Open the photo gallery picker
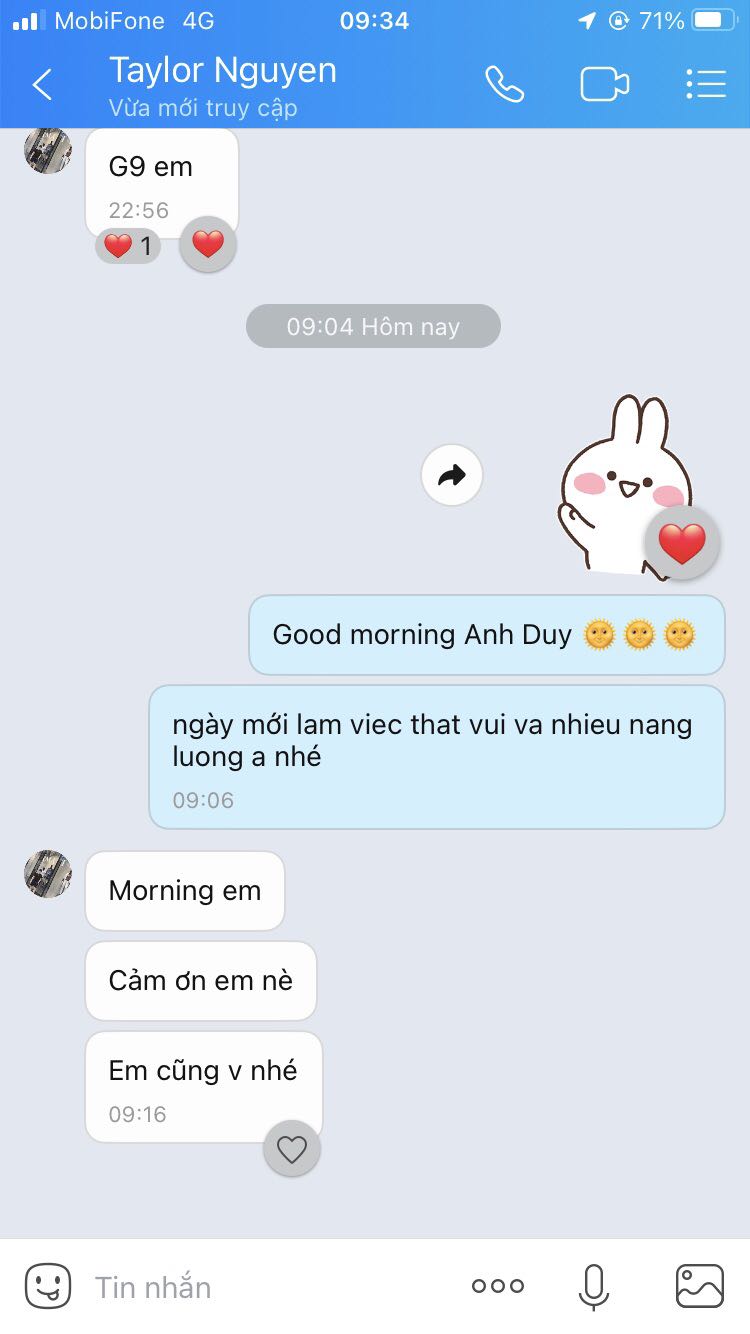Image resolution: width=750 pixels, height=1334 pixels. point(700,1287)
